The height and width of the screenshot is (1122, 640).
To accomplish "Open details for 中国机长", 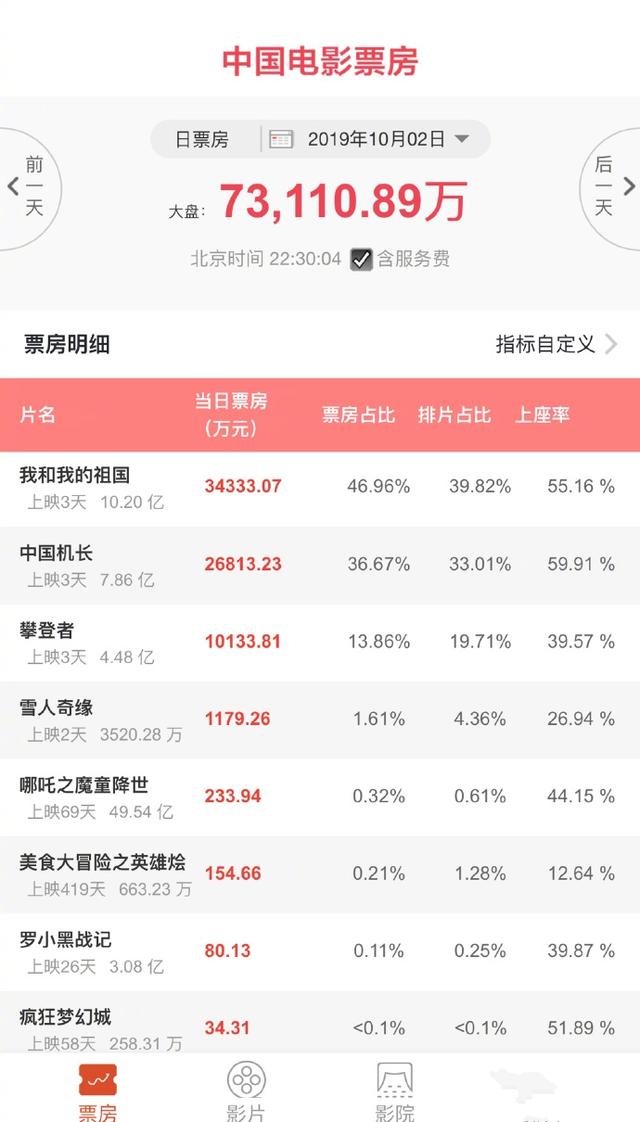I will click(x=320, y=565).
